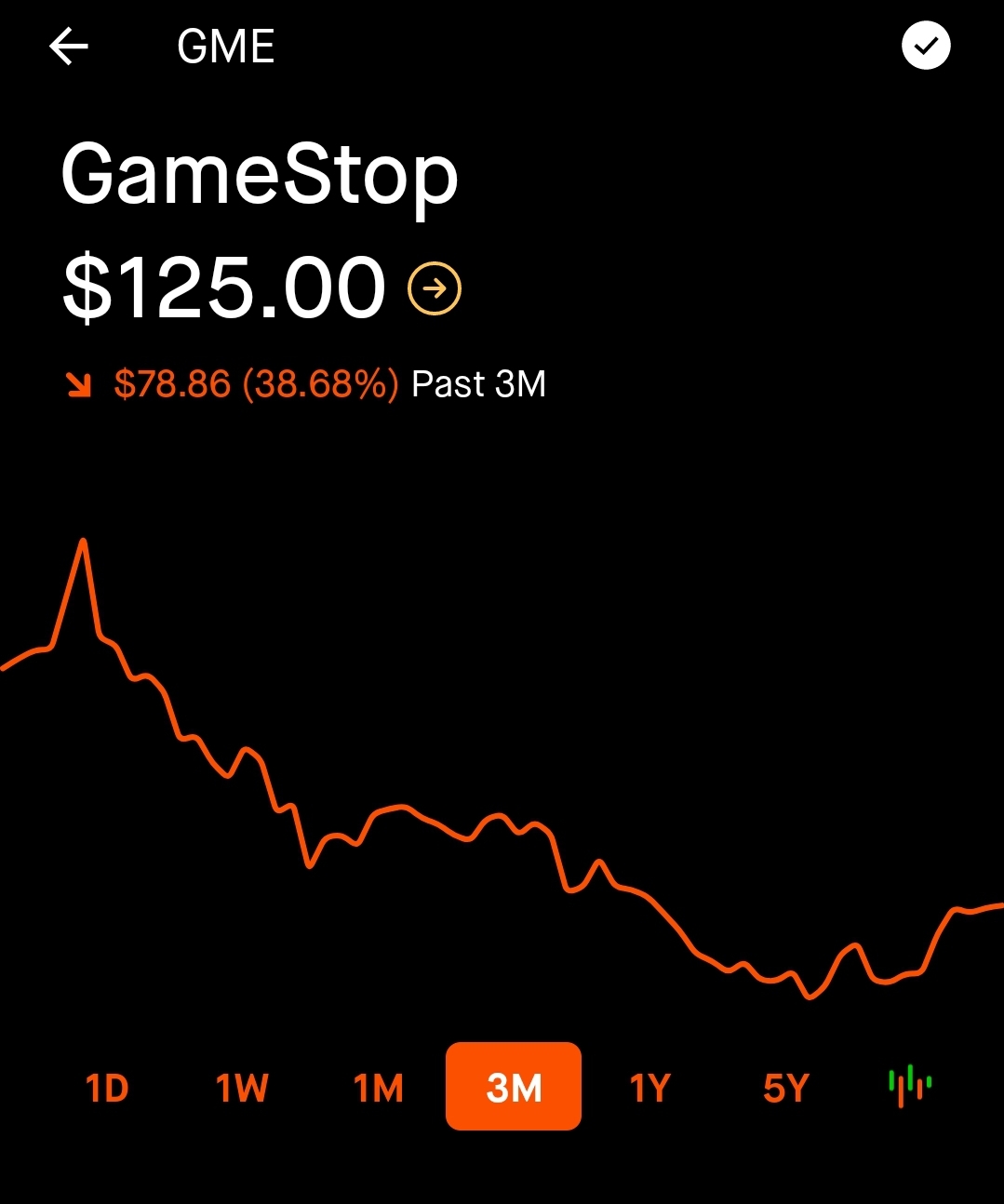Toggle the candlestick chart view
This screenshot has height=1204, width=1004.
[x=910, y=1086]
